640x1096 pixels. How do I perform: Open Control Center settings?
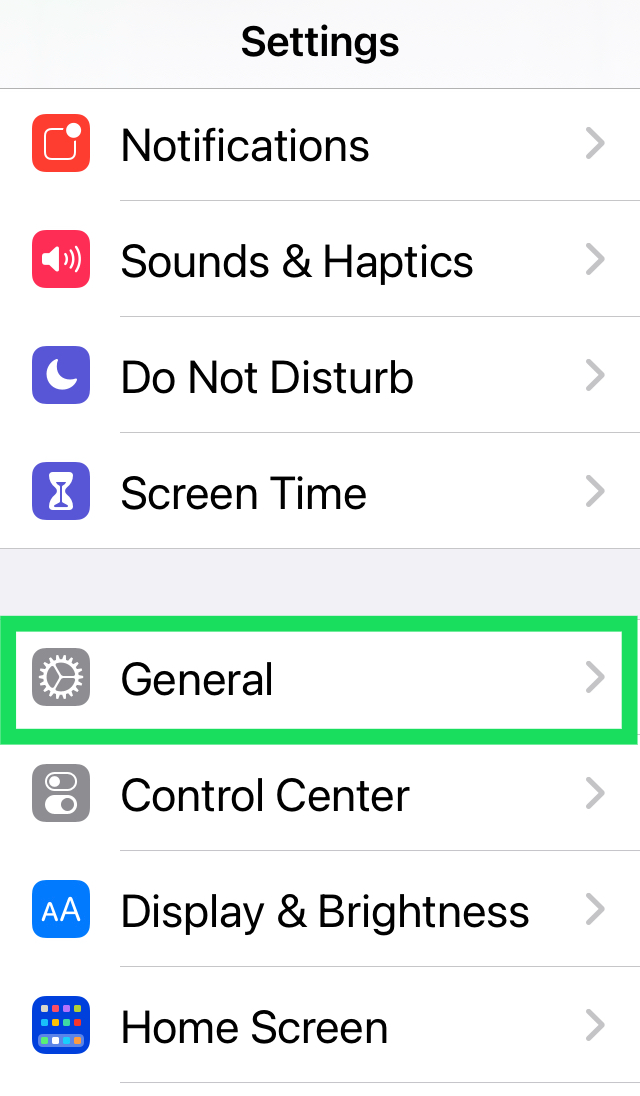[320, 796]
